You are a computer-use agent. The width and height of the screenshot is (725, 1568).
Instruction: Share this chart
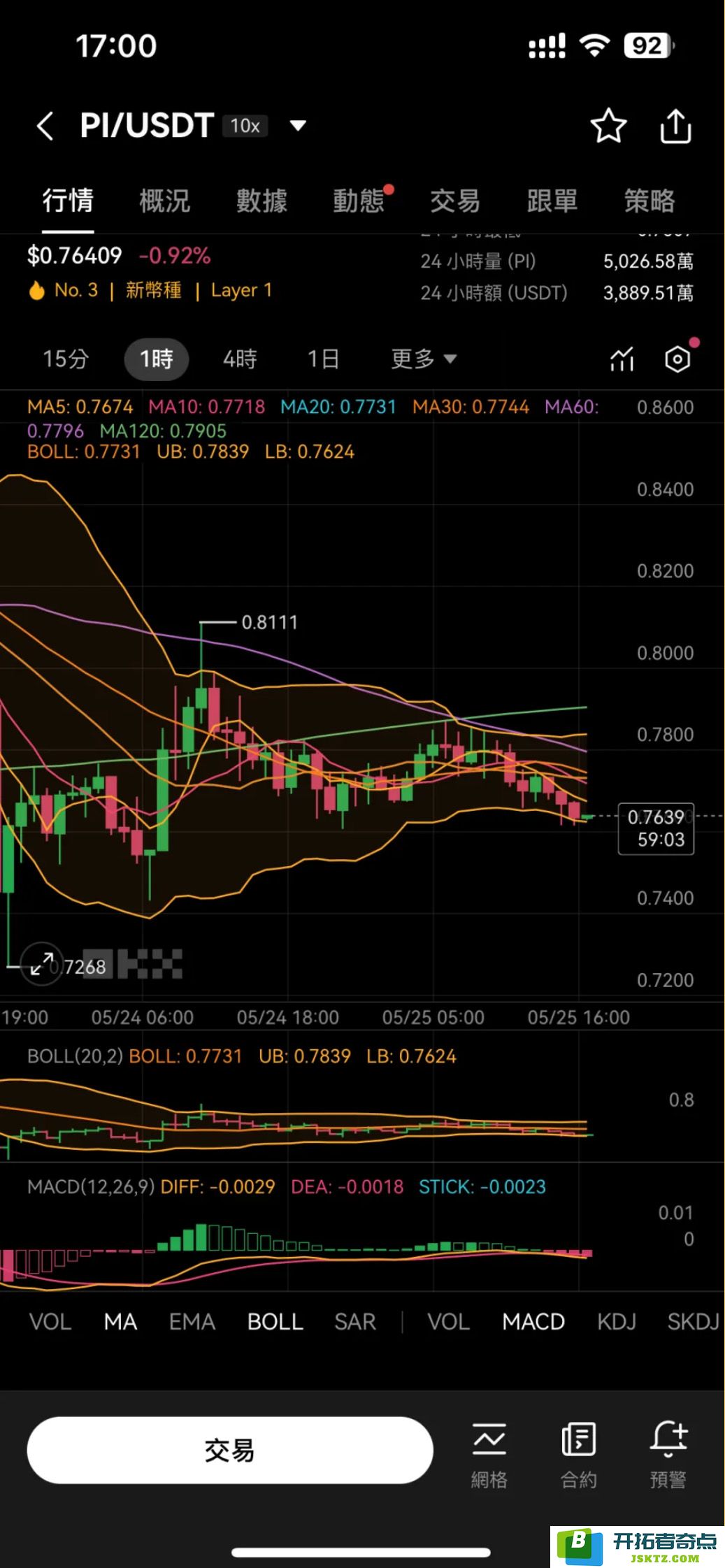click(x=675, y=127)
